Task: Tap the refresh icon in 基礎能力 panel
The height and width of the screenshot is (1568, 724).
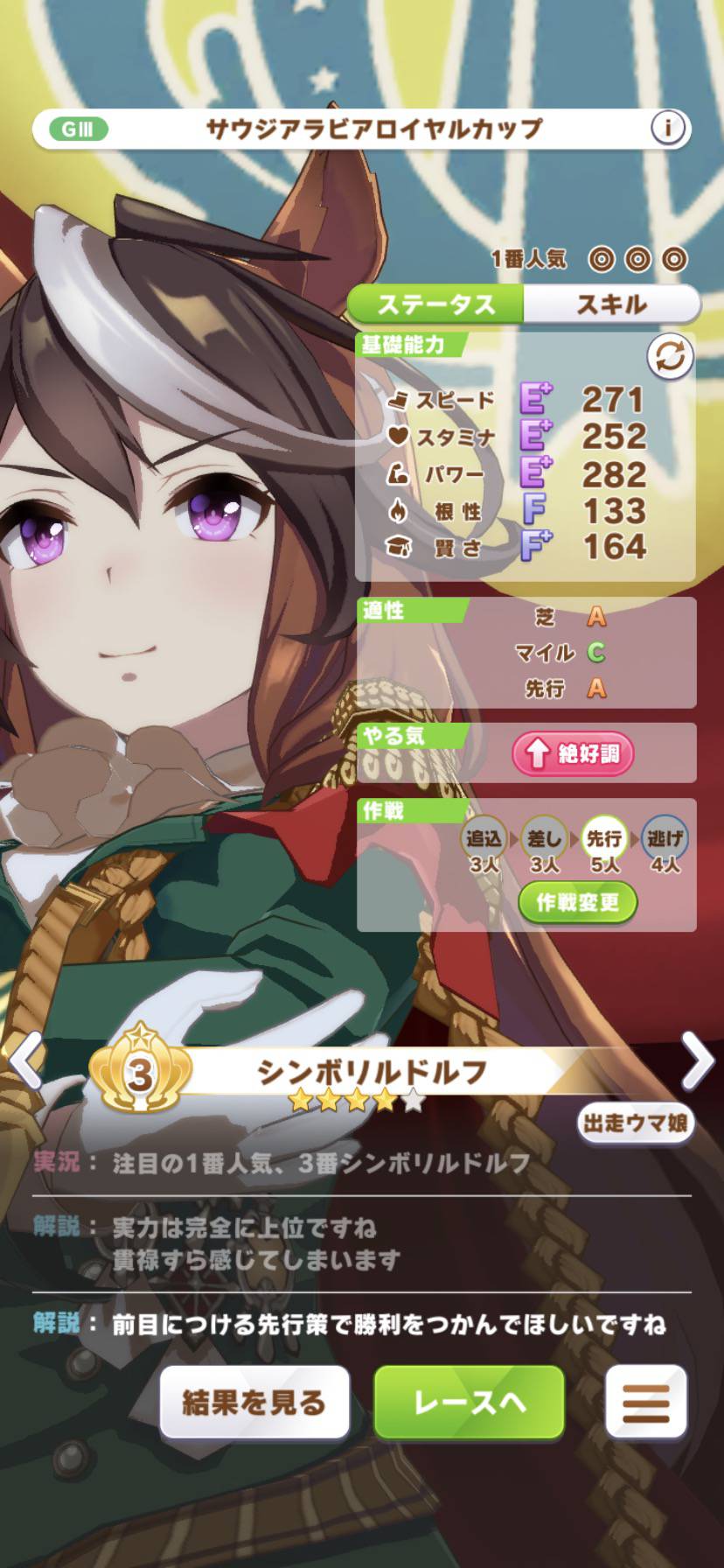Action: pyautogui.click(x=670, y=357)
